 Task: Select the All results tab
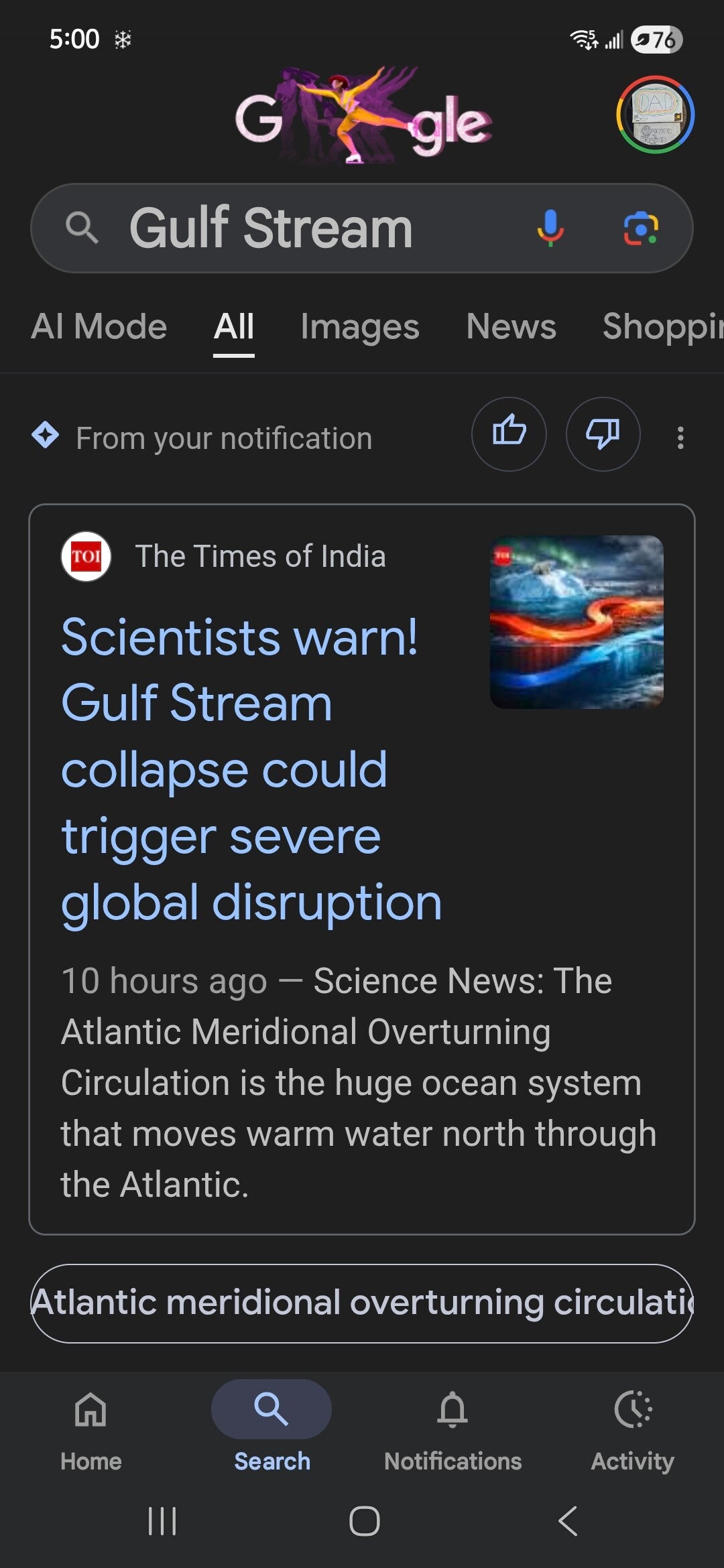coord(233,327)
